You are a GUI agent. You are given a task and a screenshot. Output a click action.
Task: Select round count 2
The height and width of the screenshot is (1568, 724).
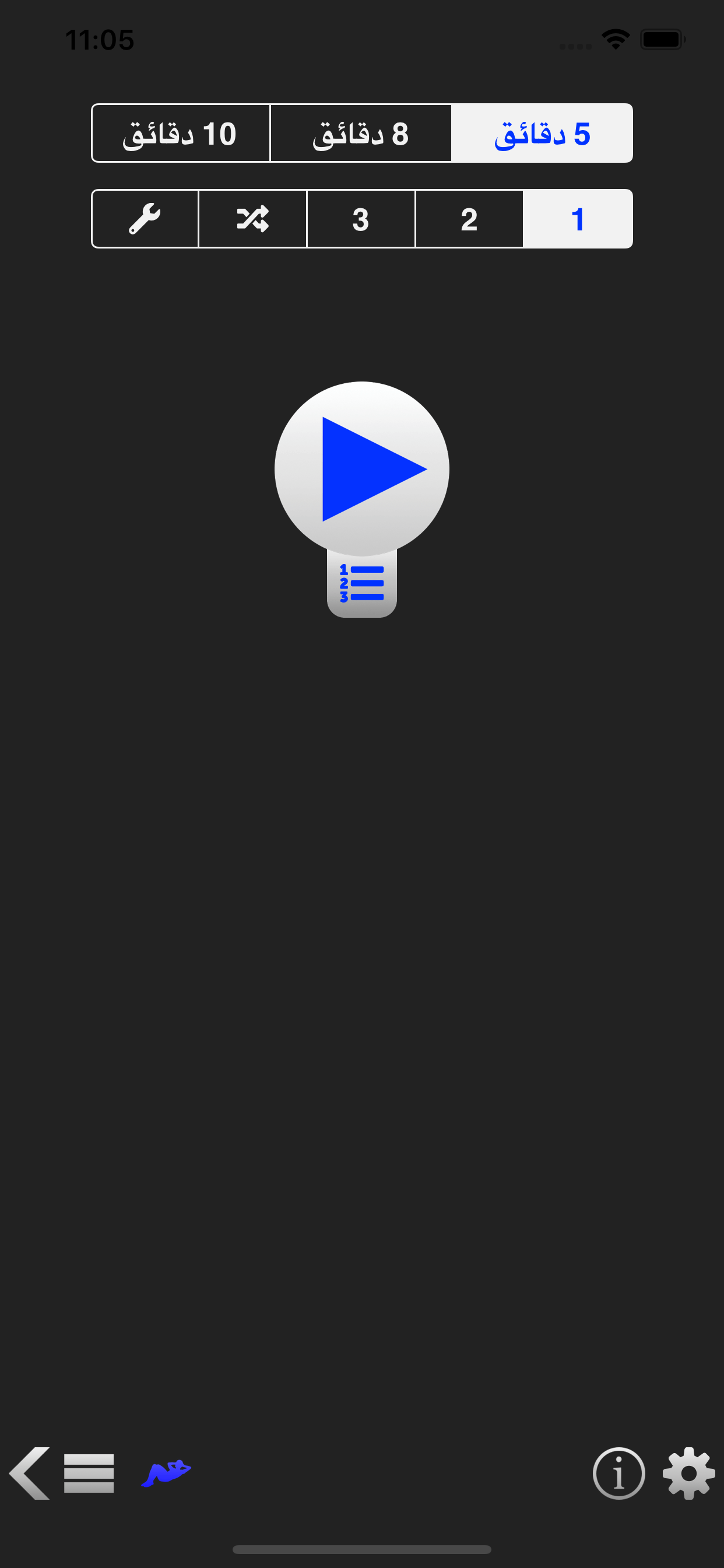[x=469, y=218]
